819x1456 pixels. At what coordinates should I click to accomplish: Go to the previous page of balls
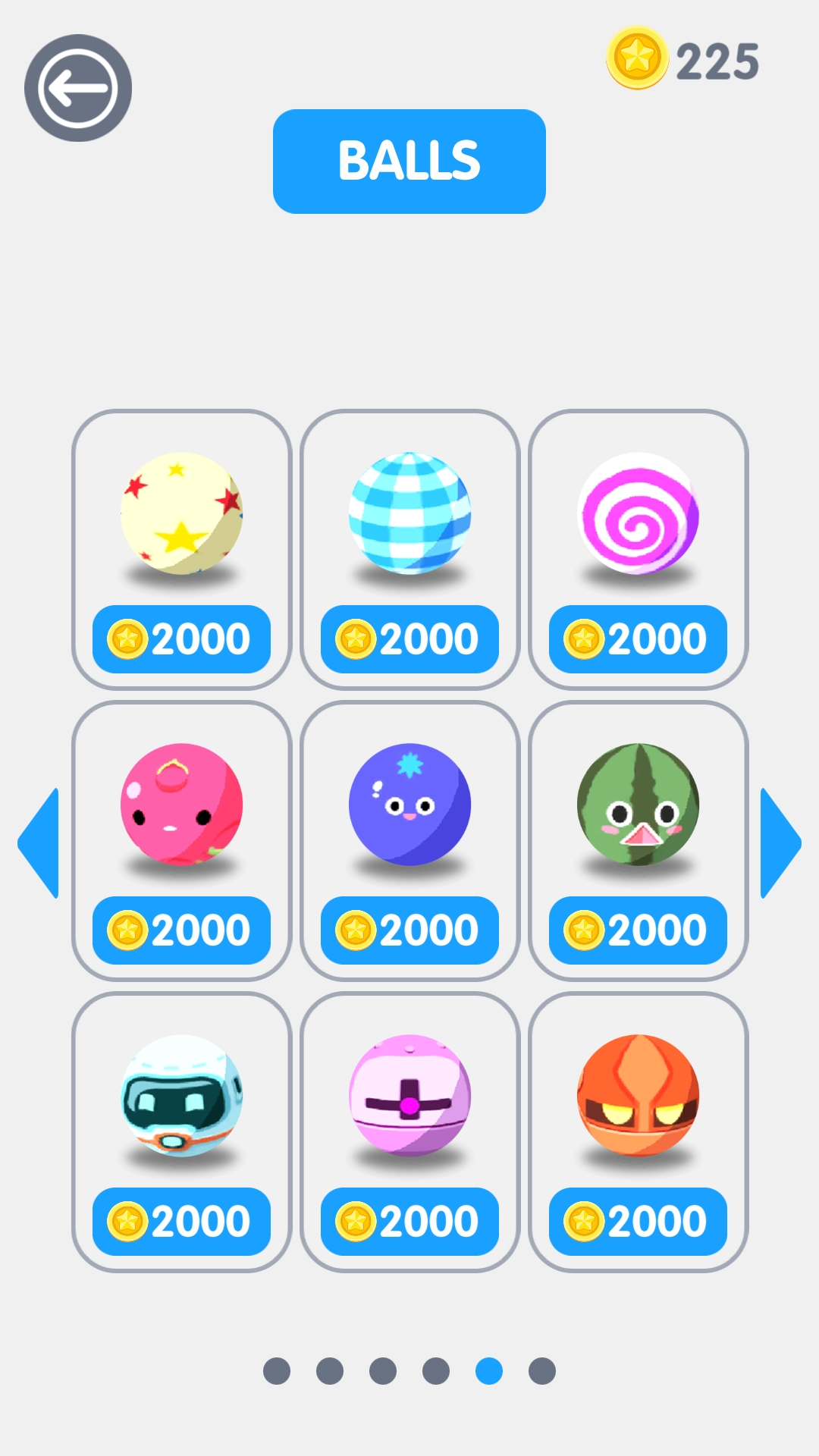(39, 843)
